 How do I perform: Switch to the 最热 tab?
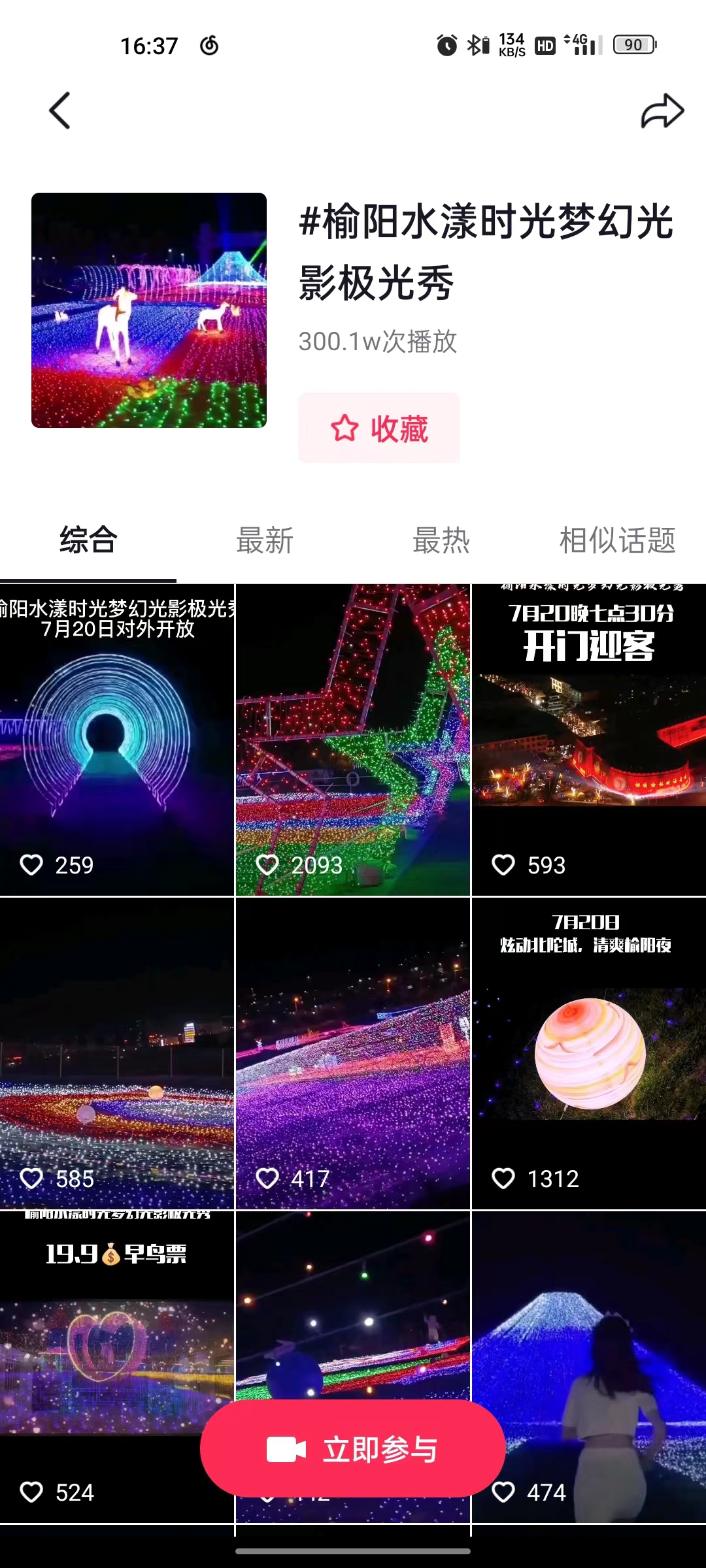click(441, 540)
